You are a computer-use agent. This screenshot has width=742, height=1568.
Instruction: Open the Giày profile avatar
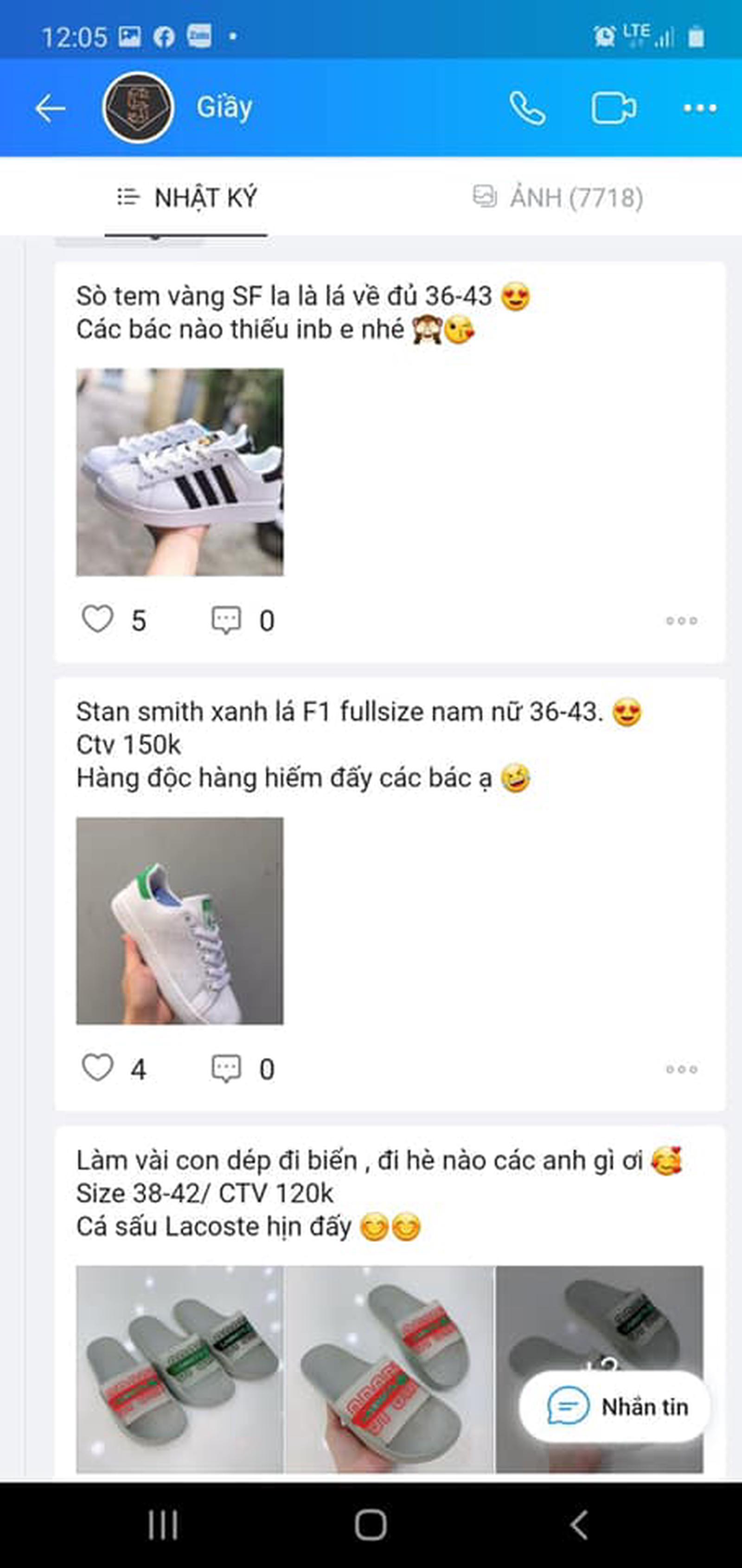coord(138,108)
